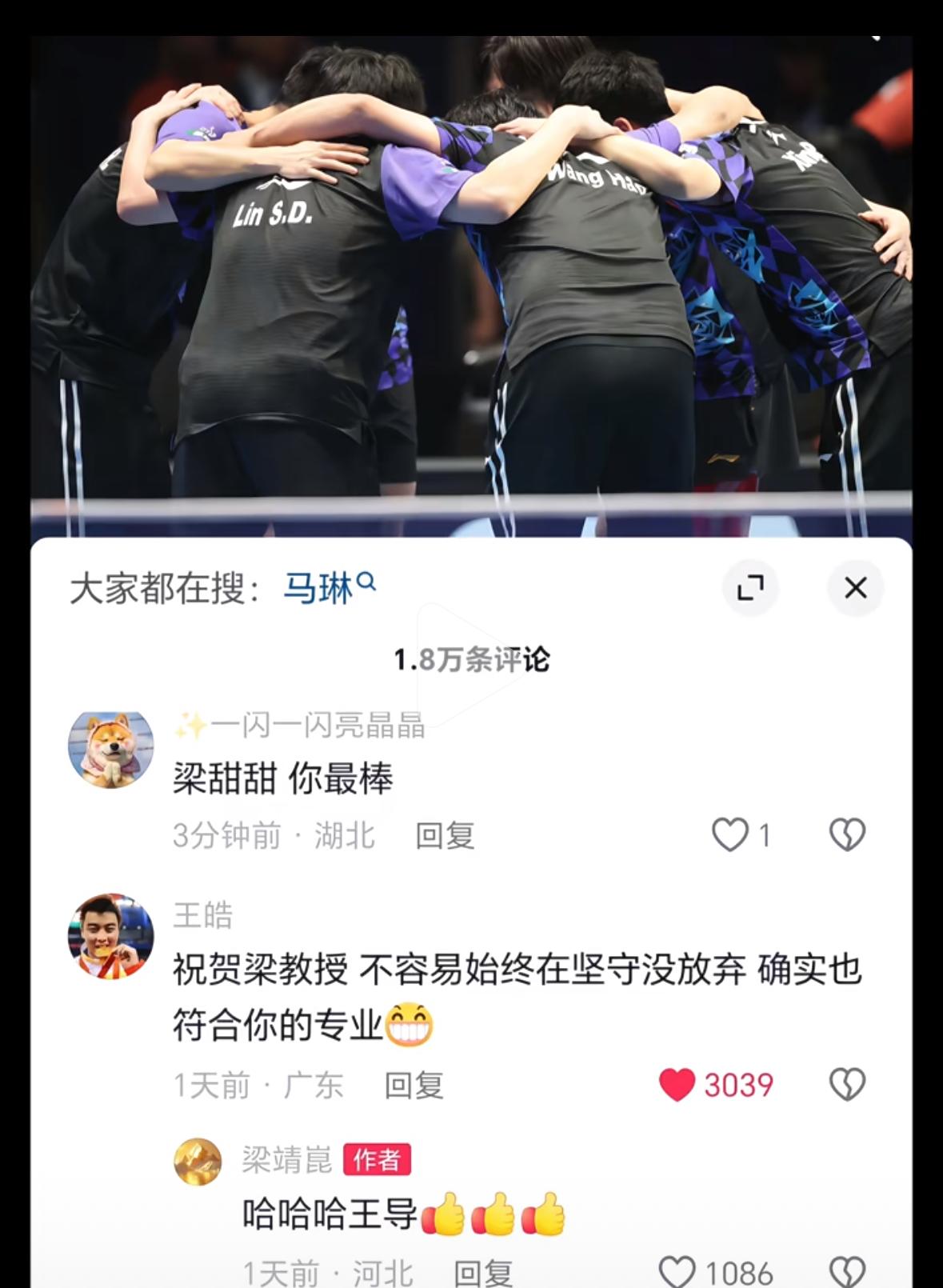Like 梁靖崑's reply with 1086 likes
Viewport: 943px width, 1288px height.
point(677,1271)
